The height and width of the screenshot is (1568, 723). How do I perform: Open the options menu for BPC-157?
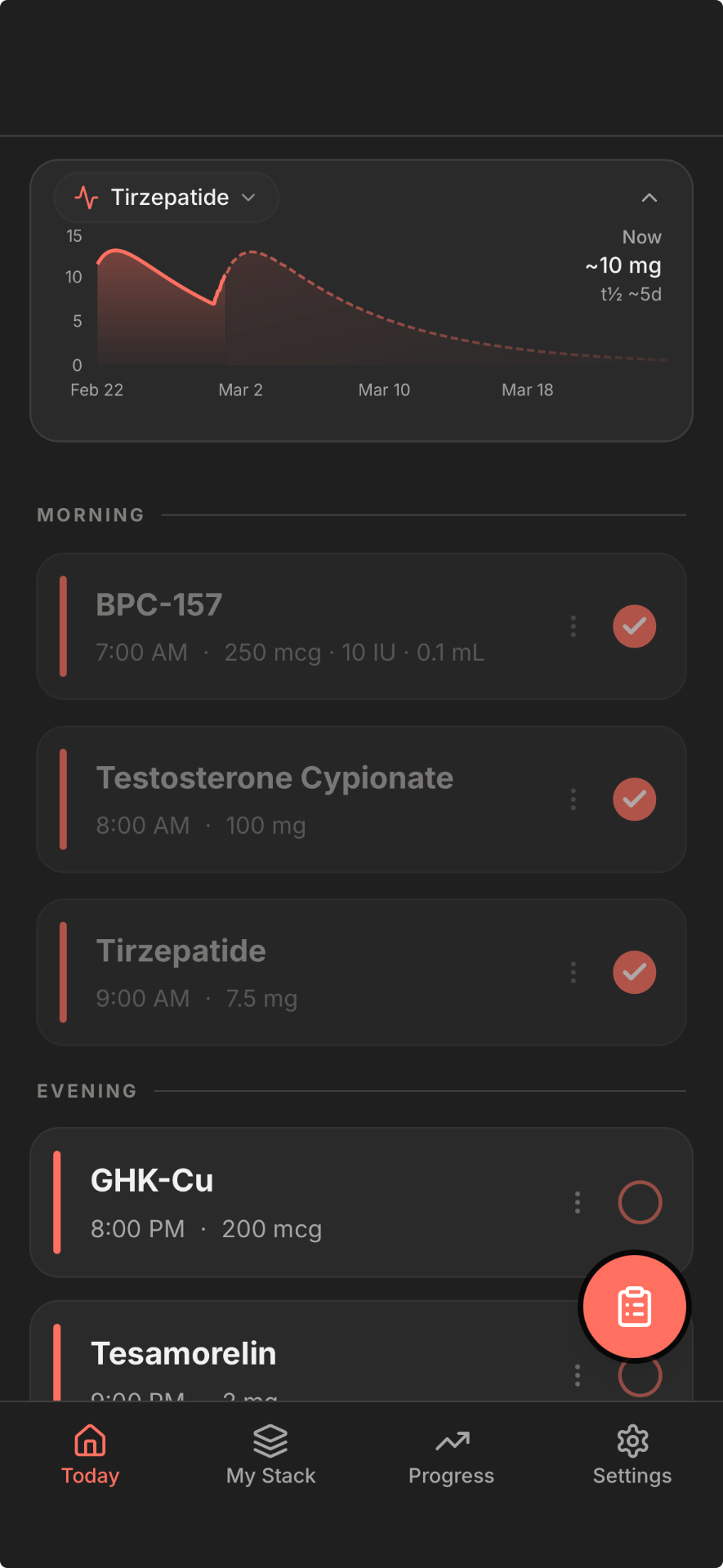pyautogui.click(x=573, y=626)
